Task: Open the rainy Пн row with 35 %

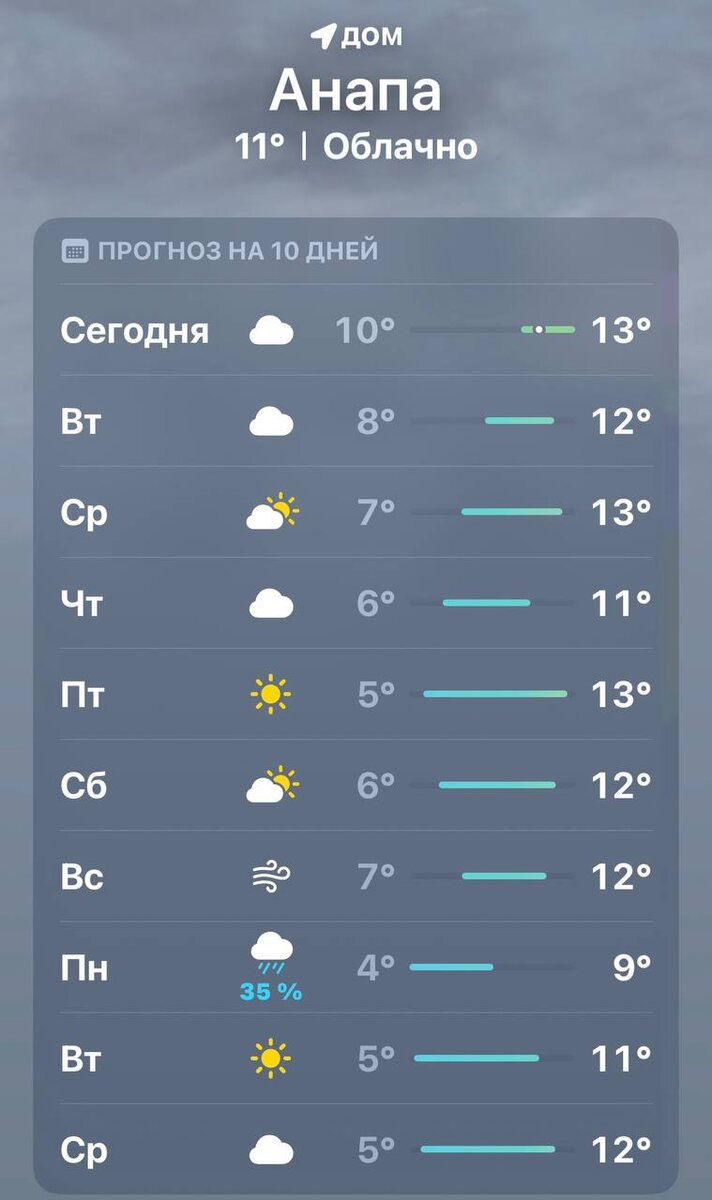Action: click(x=356, y=968)
